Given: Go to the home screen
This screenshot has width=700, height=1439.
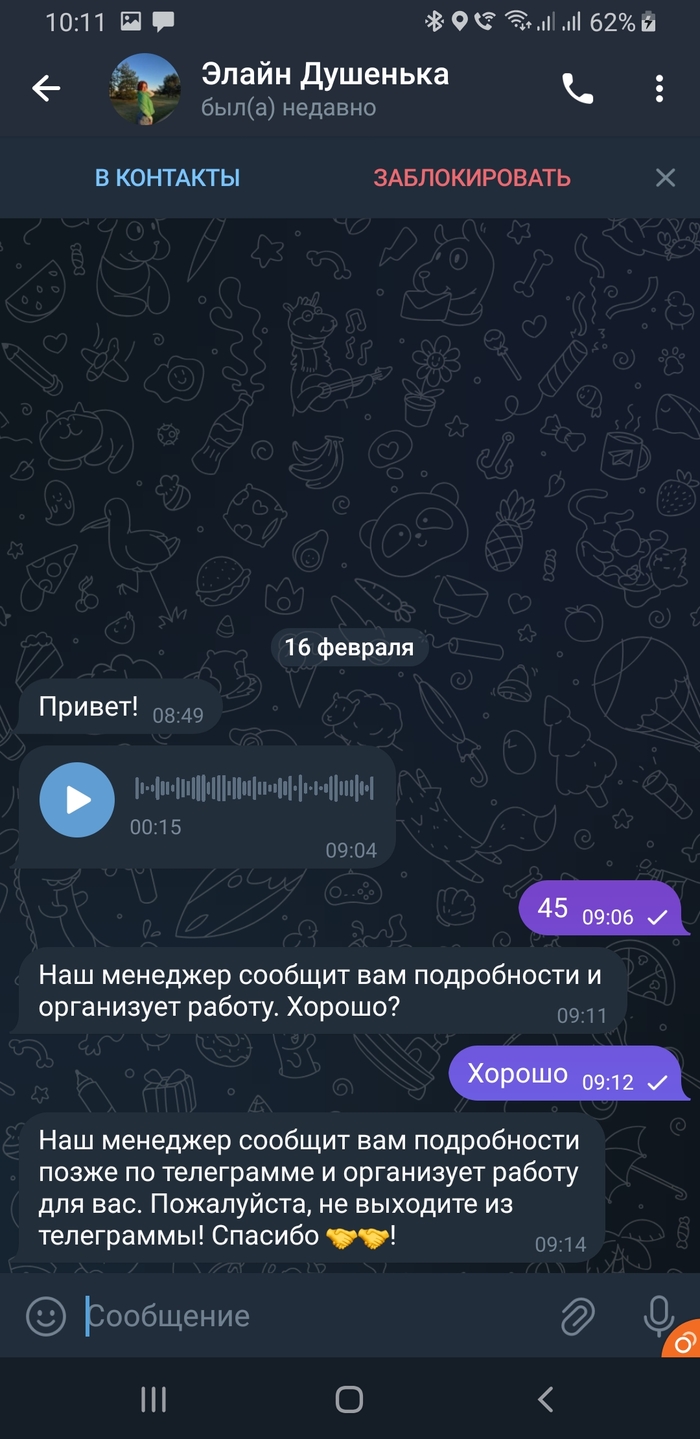Looking at the screenshot, I should point(349,1400).
